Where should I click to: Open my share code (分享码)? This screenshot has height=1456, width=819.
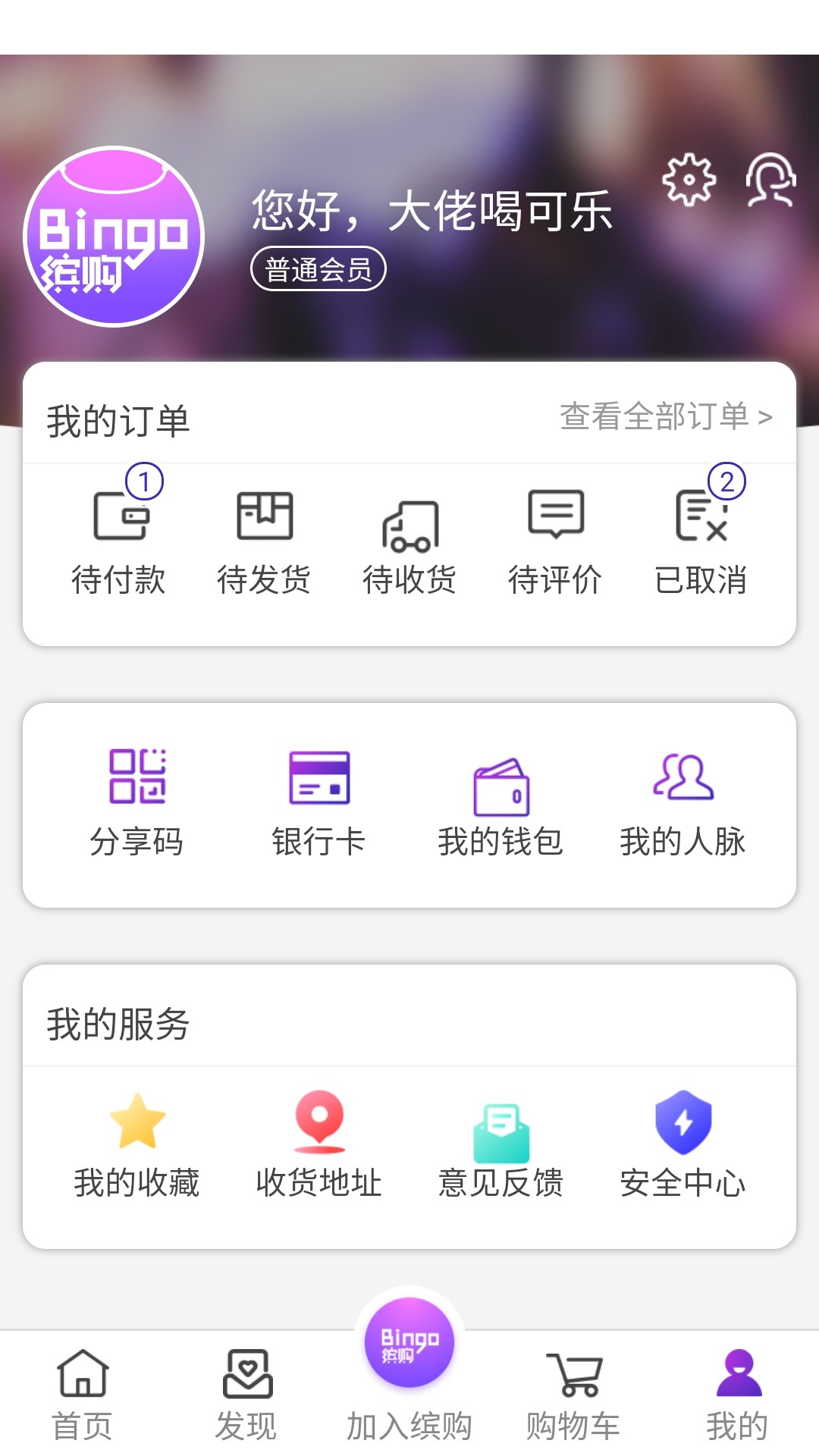tap(136, 802)
